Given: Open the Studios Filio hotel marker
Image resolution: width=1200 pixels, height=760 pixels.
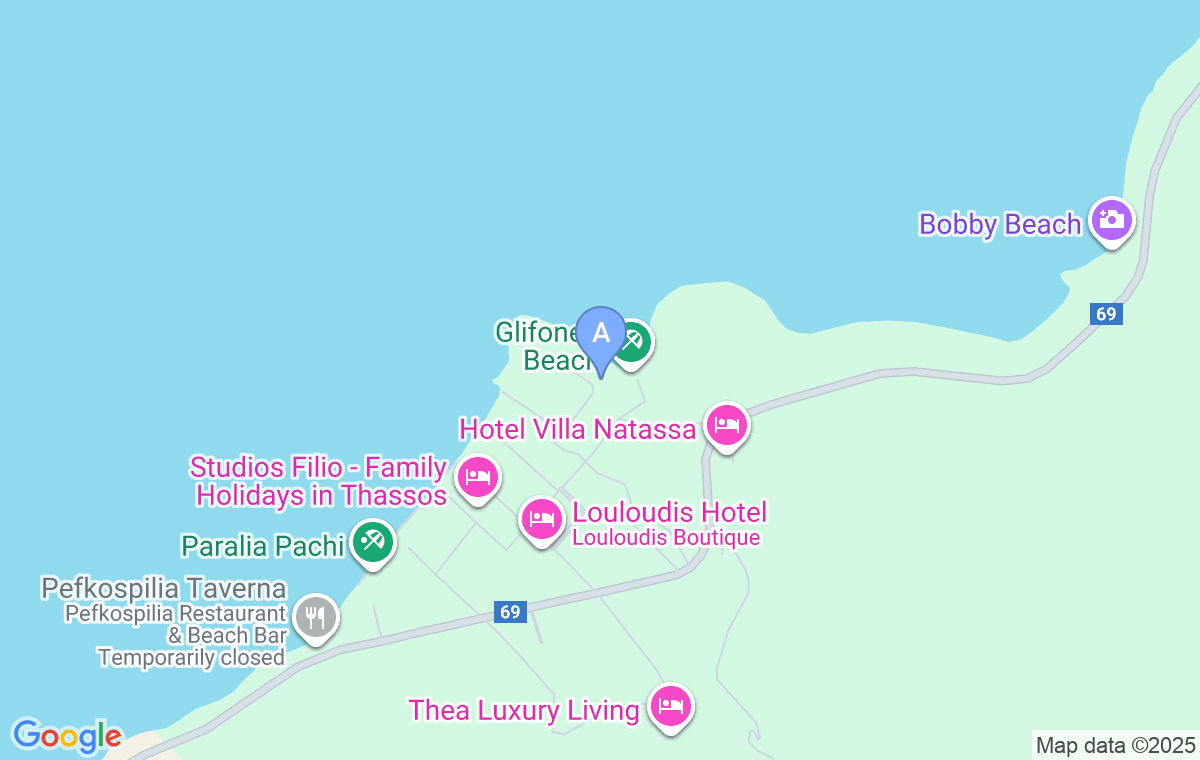Looking at the screenshot, I should point(478,476).
